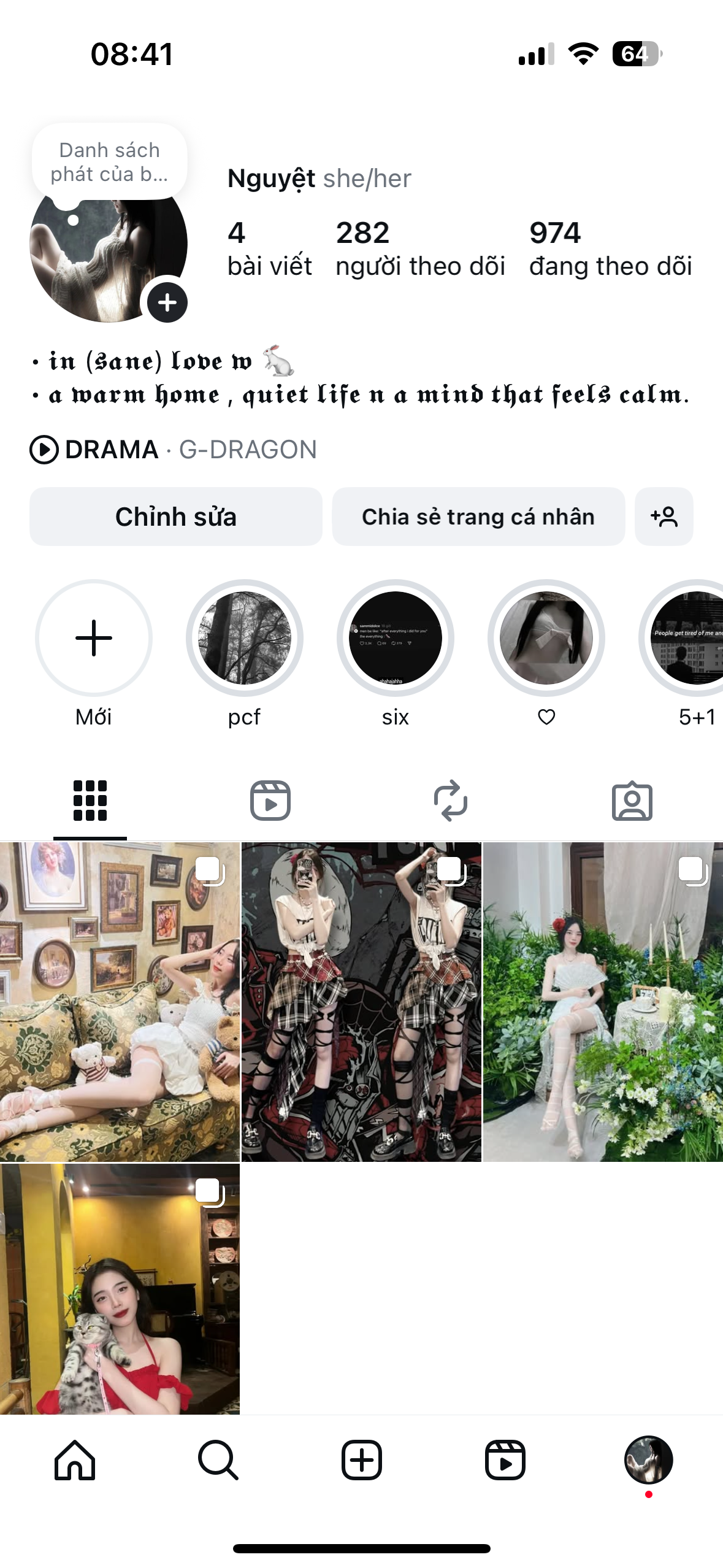Switch to the Reels profile tab

pos(270,801)
